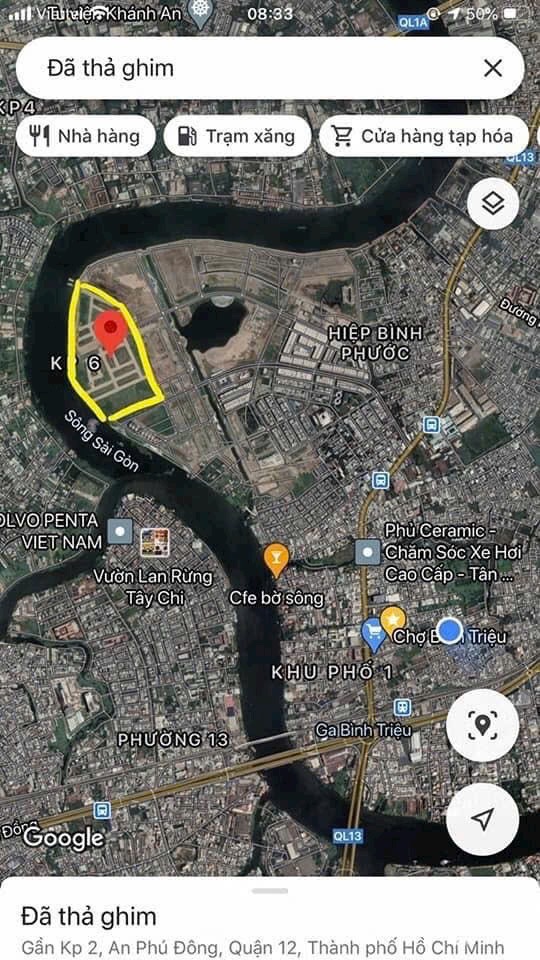Screen dimensions: 540x960
Task: Open the Ga Bình Triệu station marker
Action: tap(402, 707)
